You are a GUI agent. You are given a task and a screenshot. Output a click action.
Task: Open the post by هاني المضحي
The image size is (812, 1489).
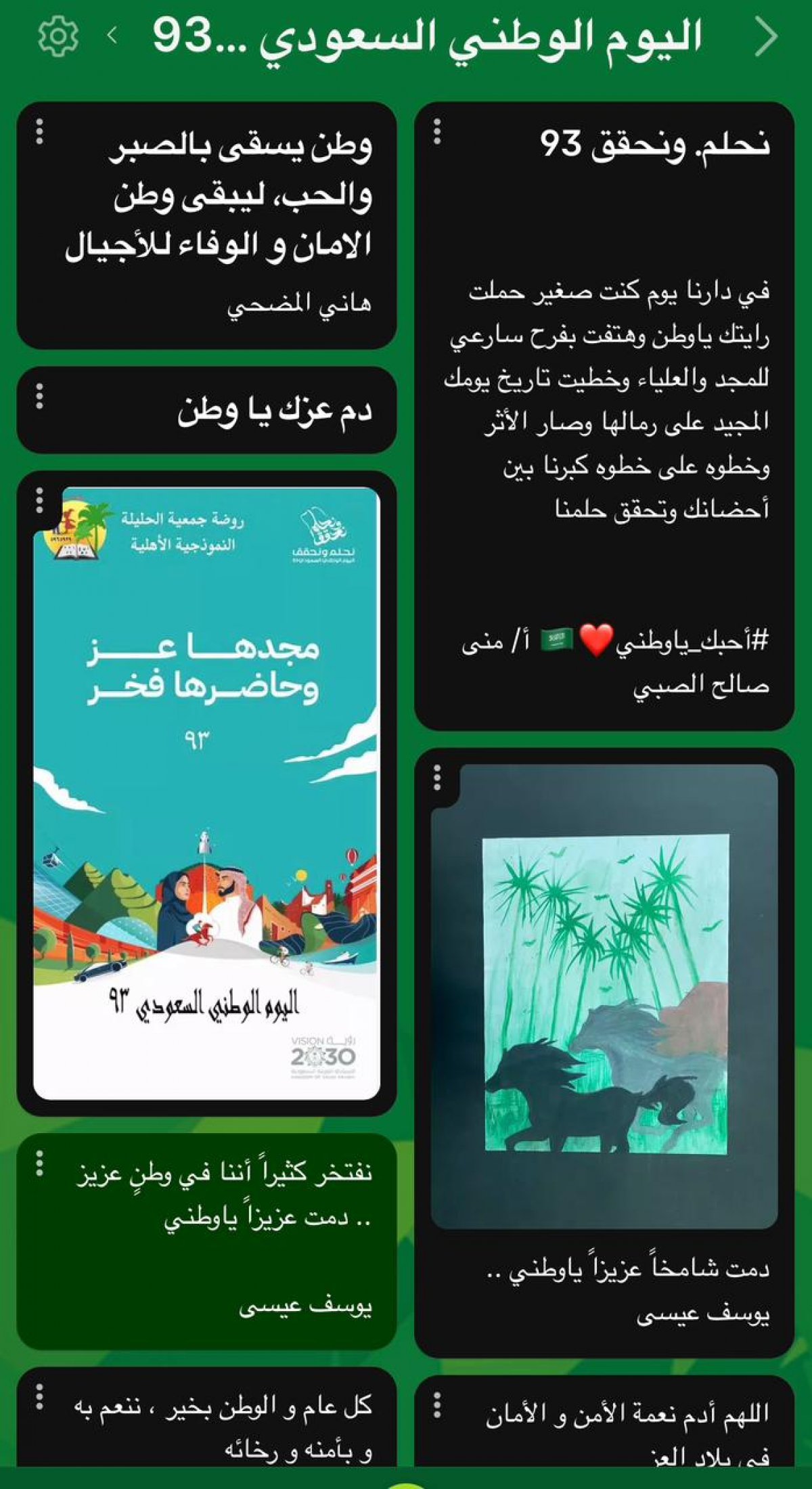[206, 225]
